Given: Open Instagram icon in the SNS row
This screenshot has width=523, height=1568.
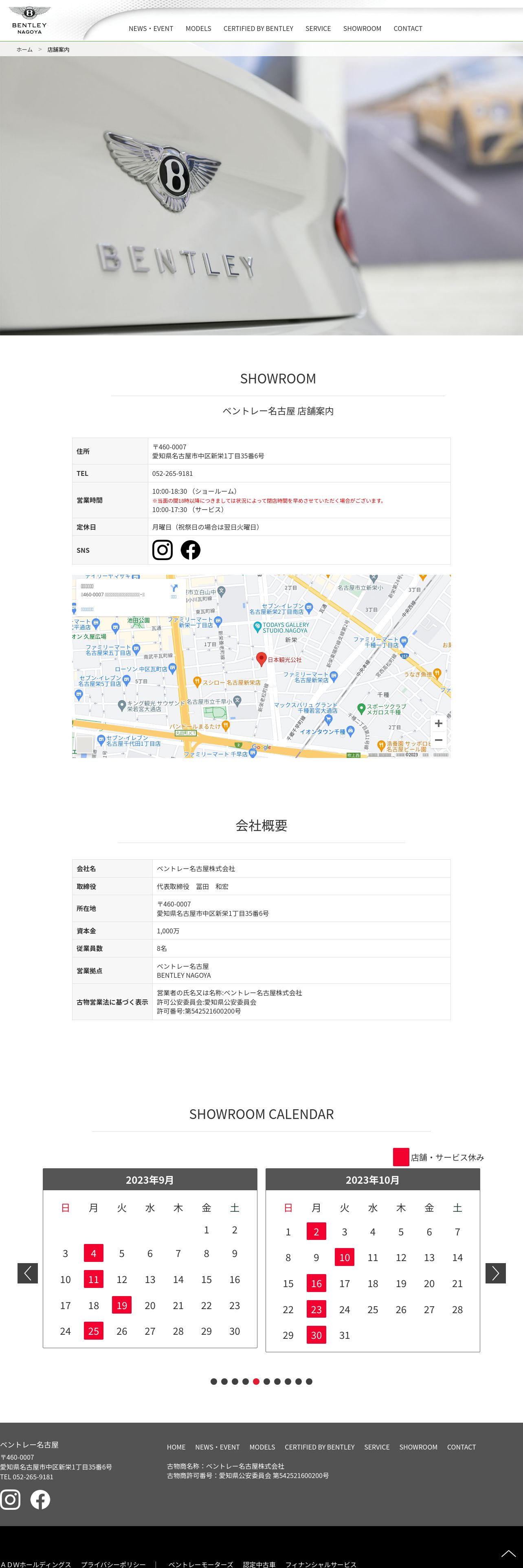Looking at the screenshot, I should click(x=163, y=550).
